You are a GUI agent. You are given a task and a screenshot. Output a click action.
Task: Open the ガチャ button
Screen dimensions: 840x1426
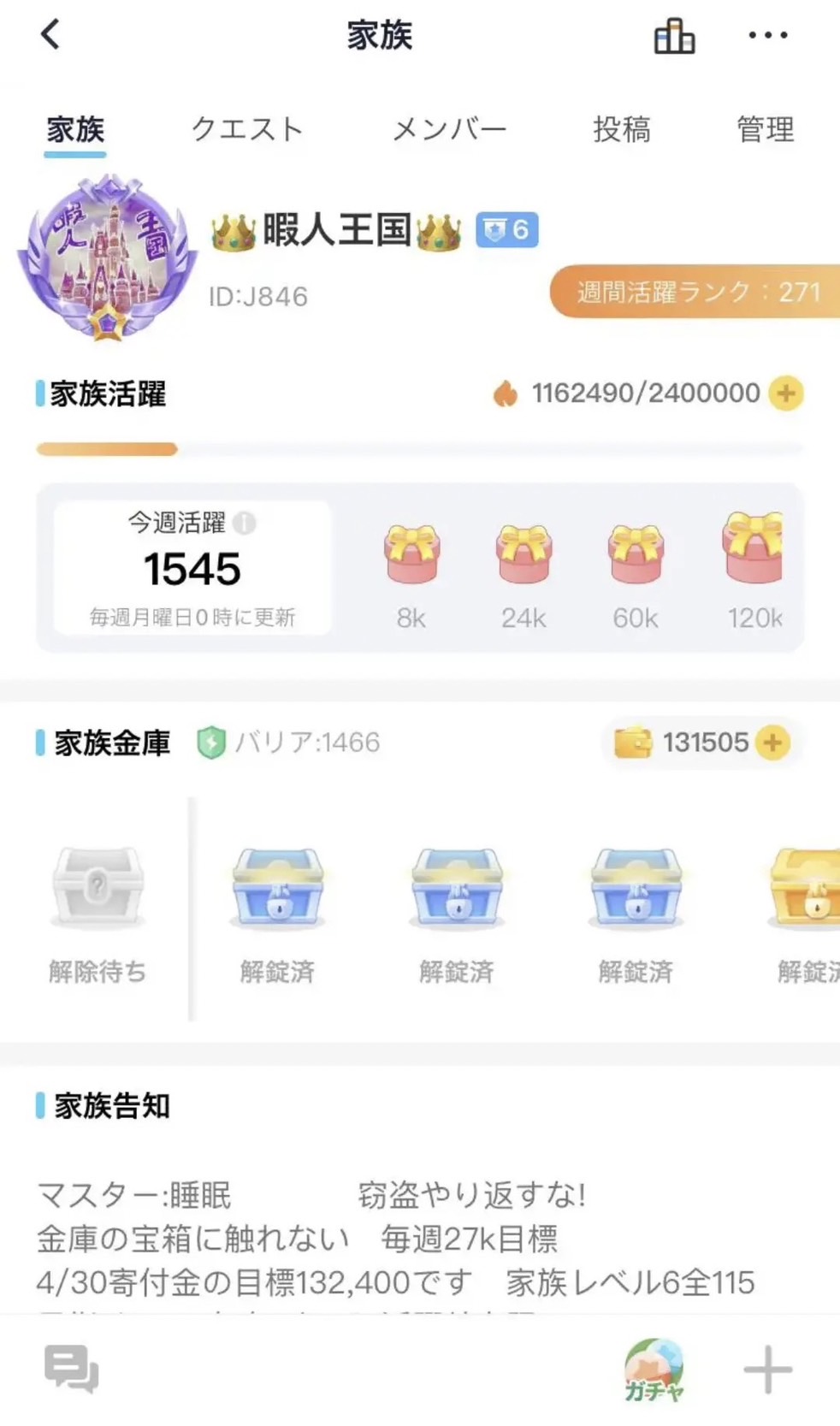(654, 1370)
